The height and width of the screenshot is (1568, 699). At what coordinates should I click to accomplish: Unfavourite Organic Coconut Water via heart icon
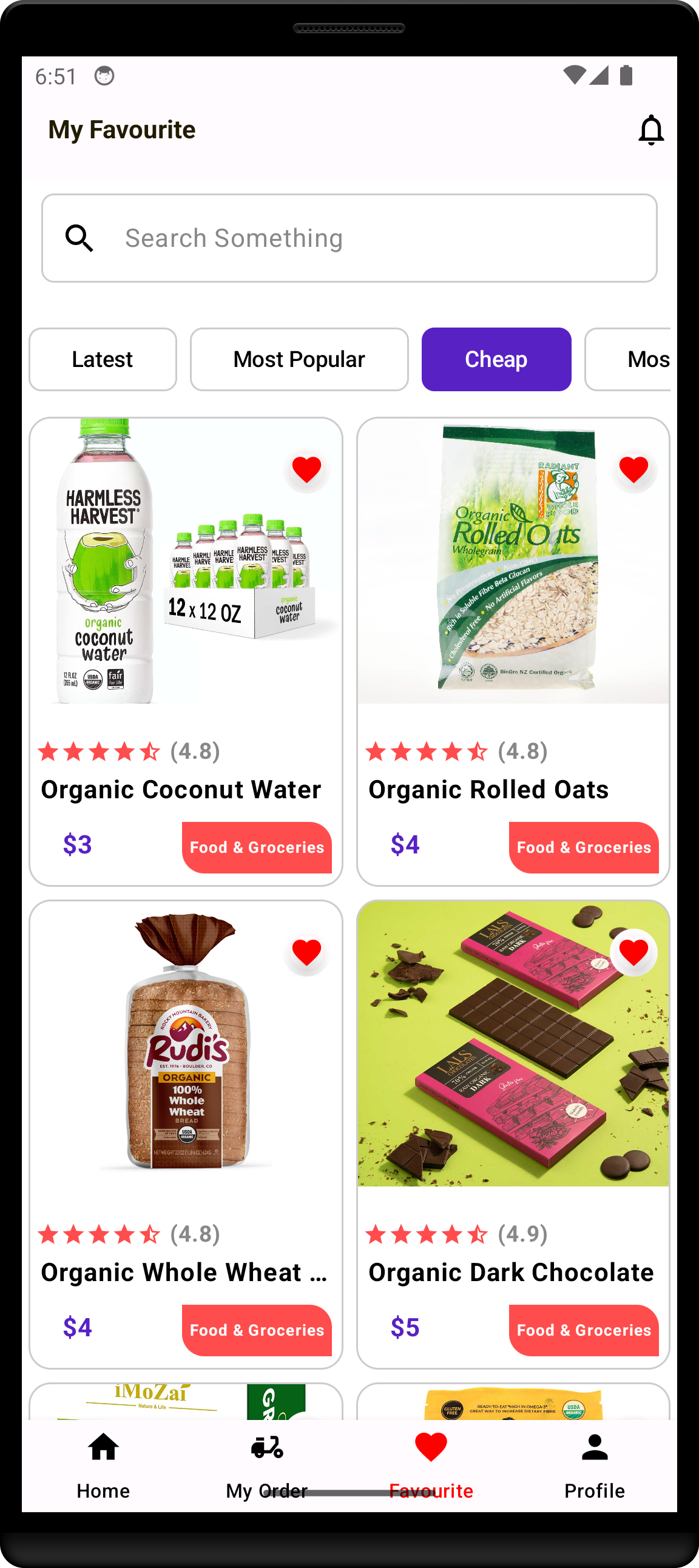306,469
